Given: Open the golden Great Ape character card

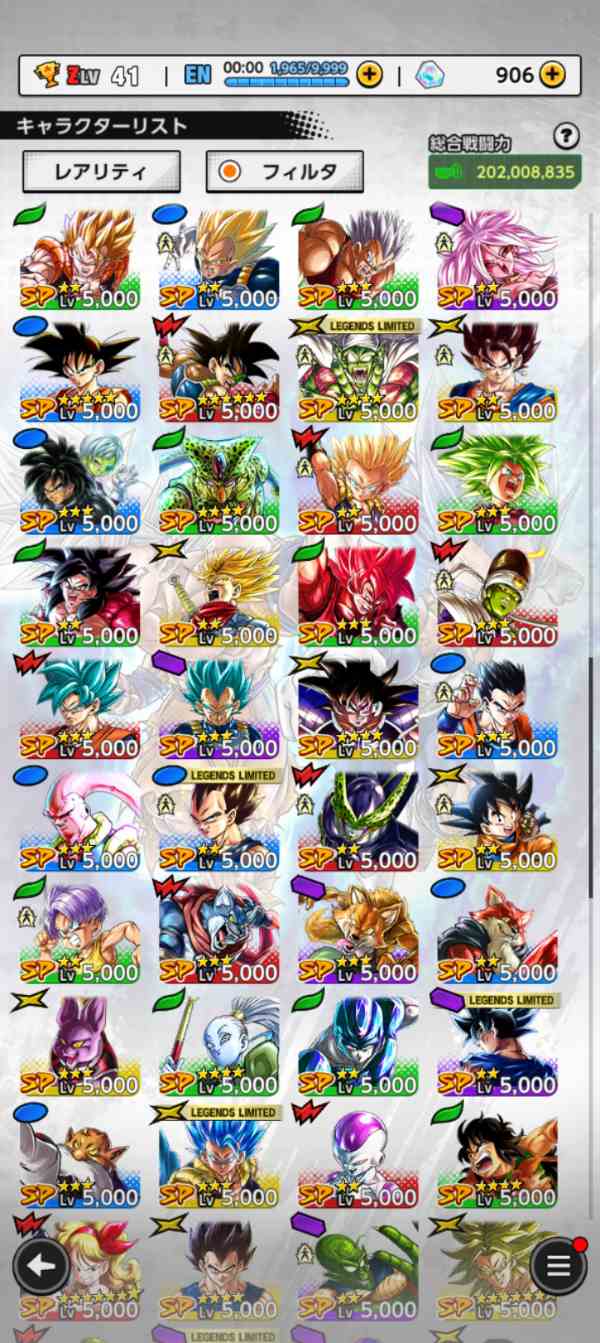Looking at the screenshot, I should (x=358, y=932).
